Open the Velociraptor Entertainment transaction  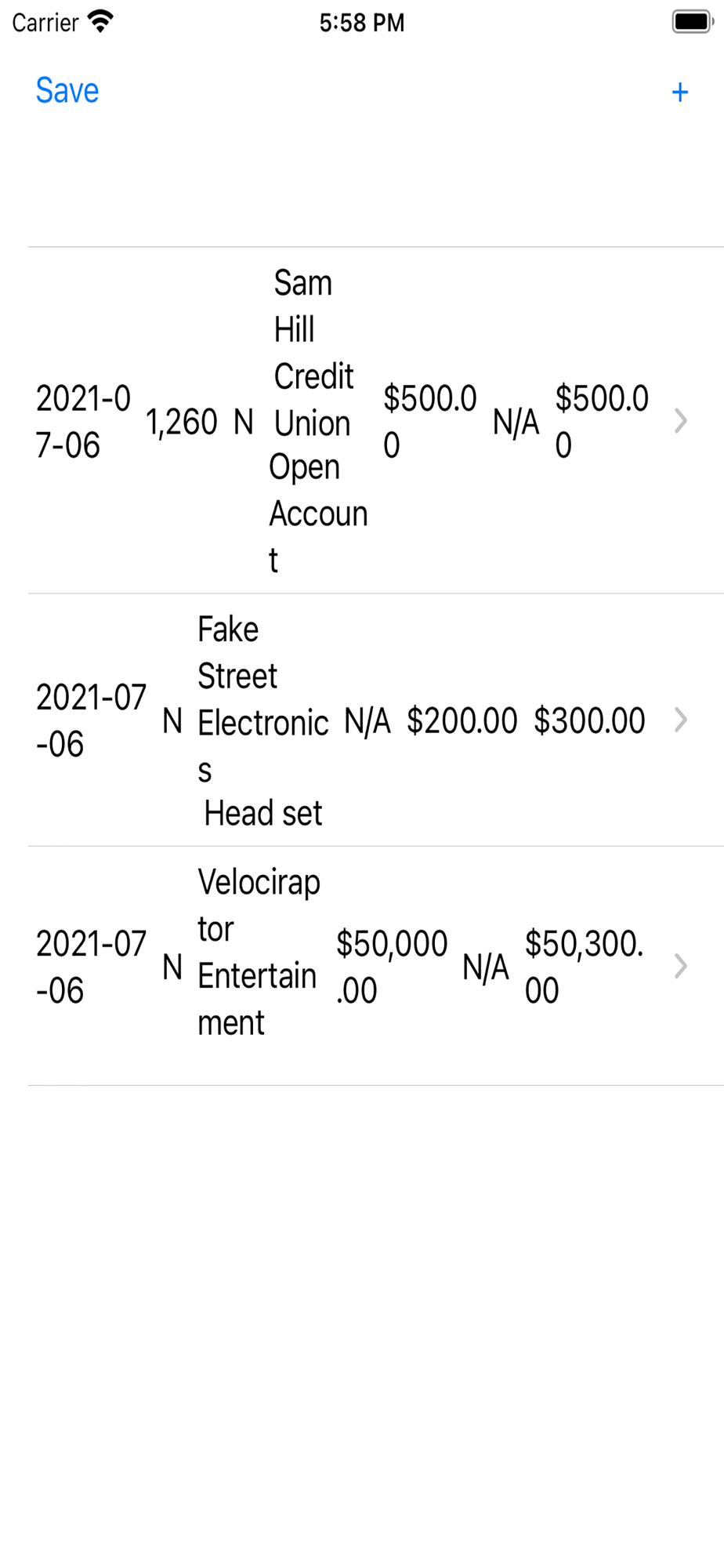(x=376, y=966)
